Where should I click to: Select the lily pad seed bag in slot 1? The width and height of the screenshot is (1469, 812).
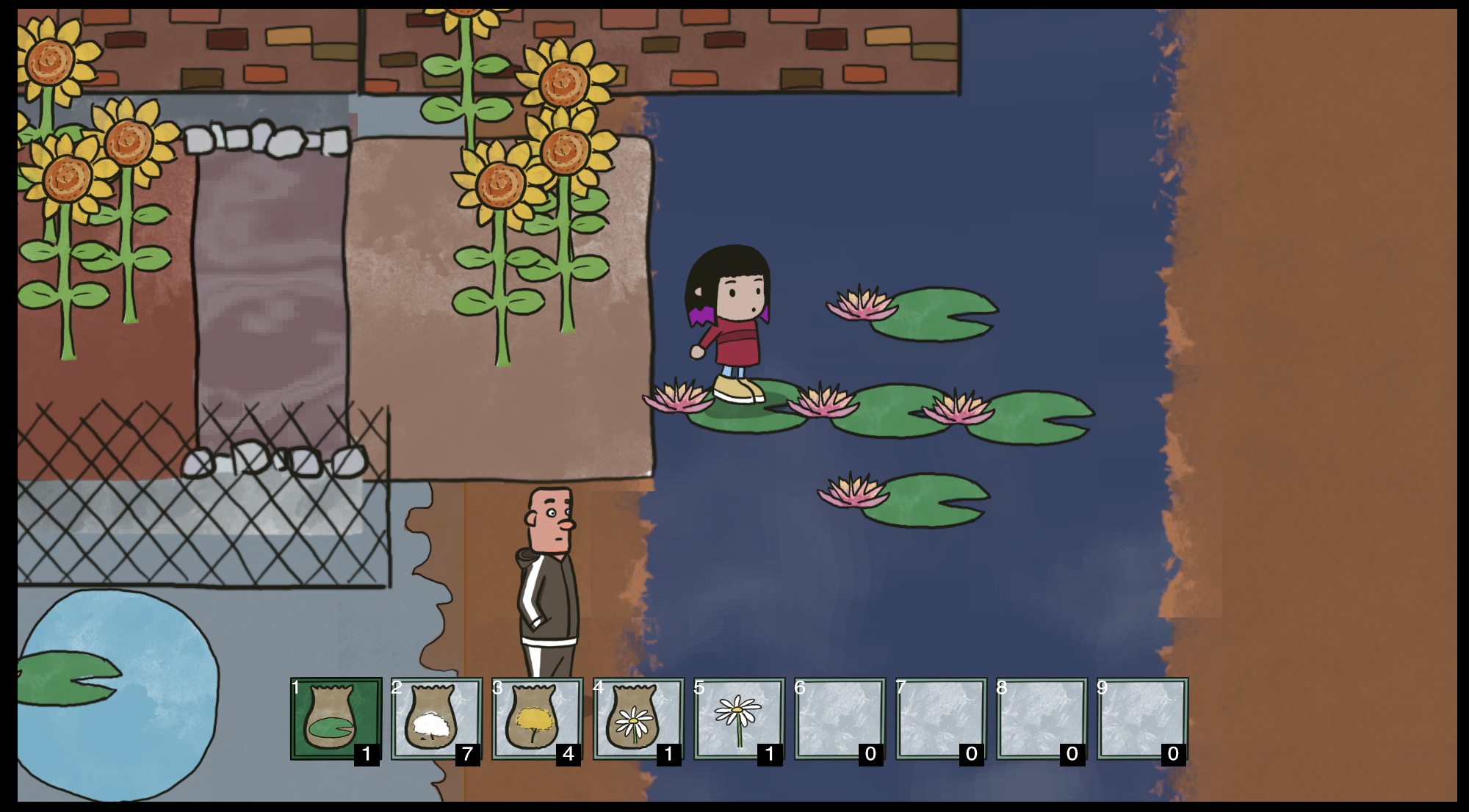[x=336, y=719]
